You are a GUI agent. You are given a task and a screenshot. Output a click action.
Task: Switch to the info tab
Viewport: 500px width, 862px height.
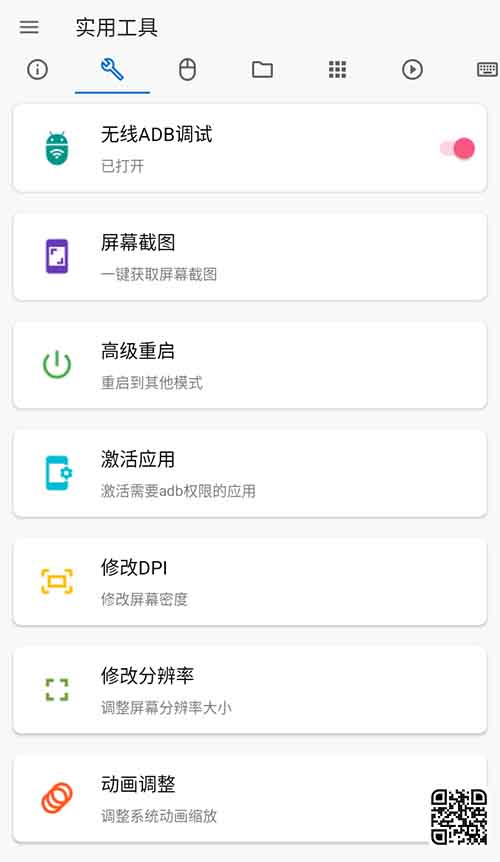(x=37, y=70)
